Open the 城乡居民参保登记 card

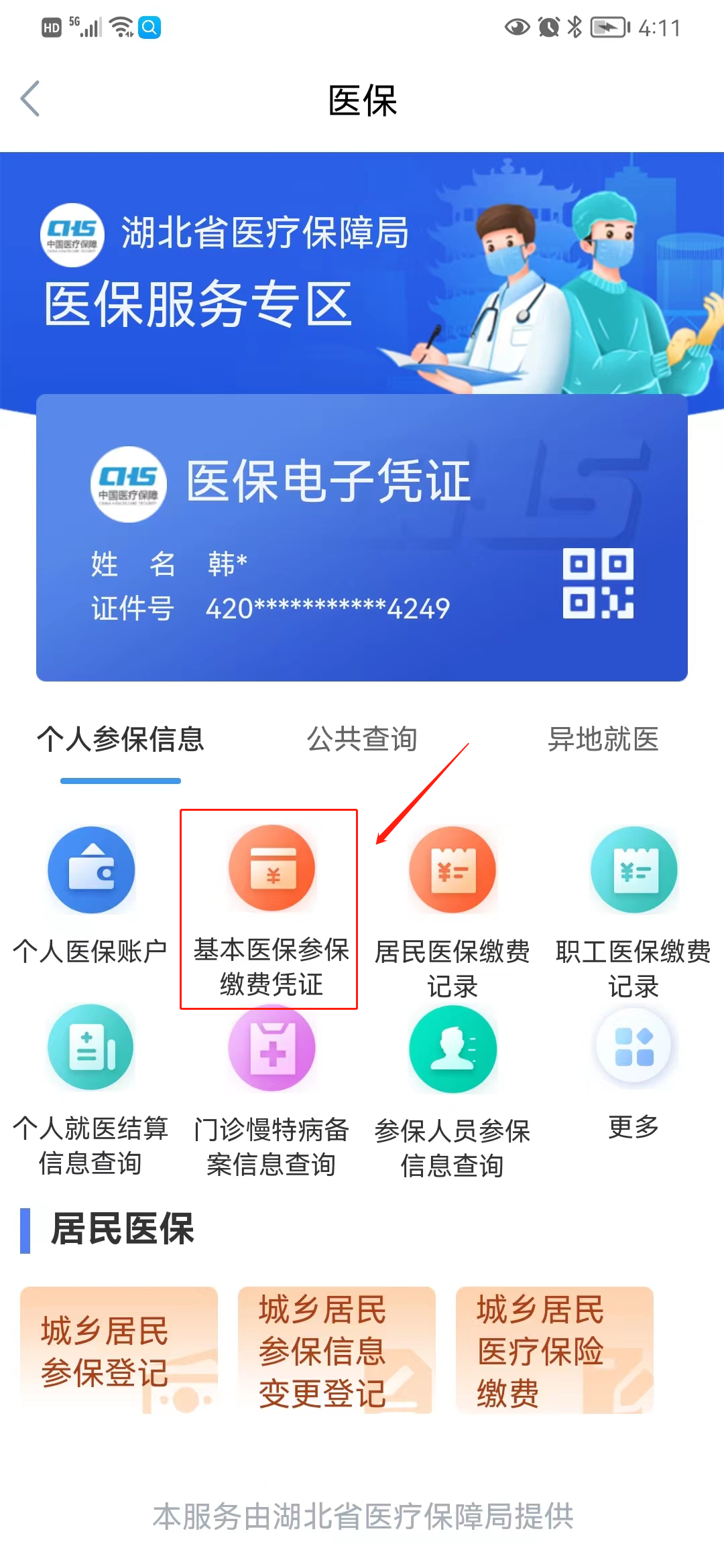[x=119, y=1350]
